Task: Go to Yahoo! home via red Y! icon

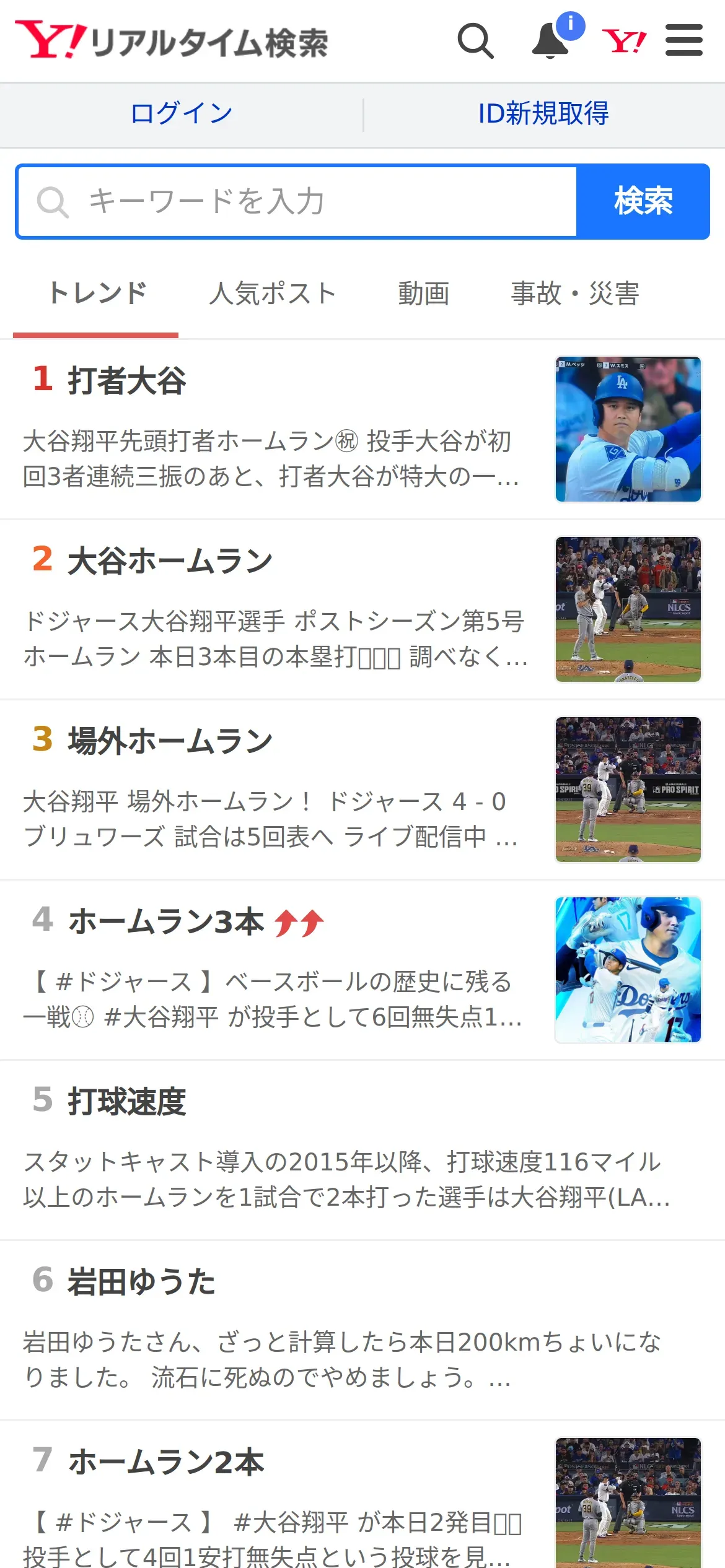Action: pyautogui.click(x=624, y=41)
